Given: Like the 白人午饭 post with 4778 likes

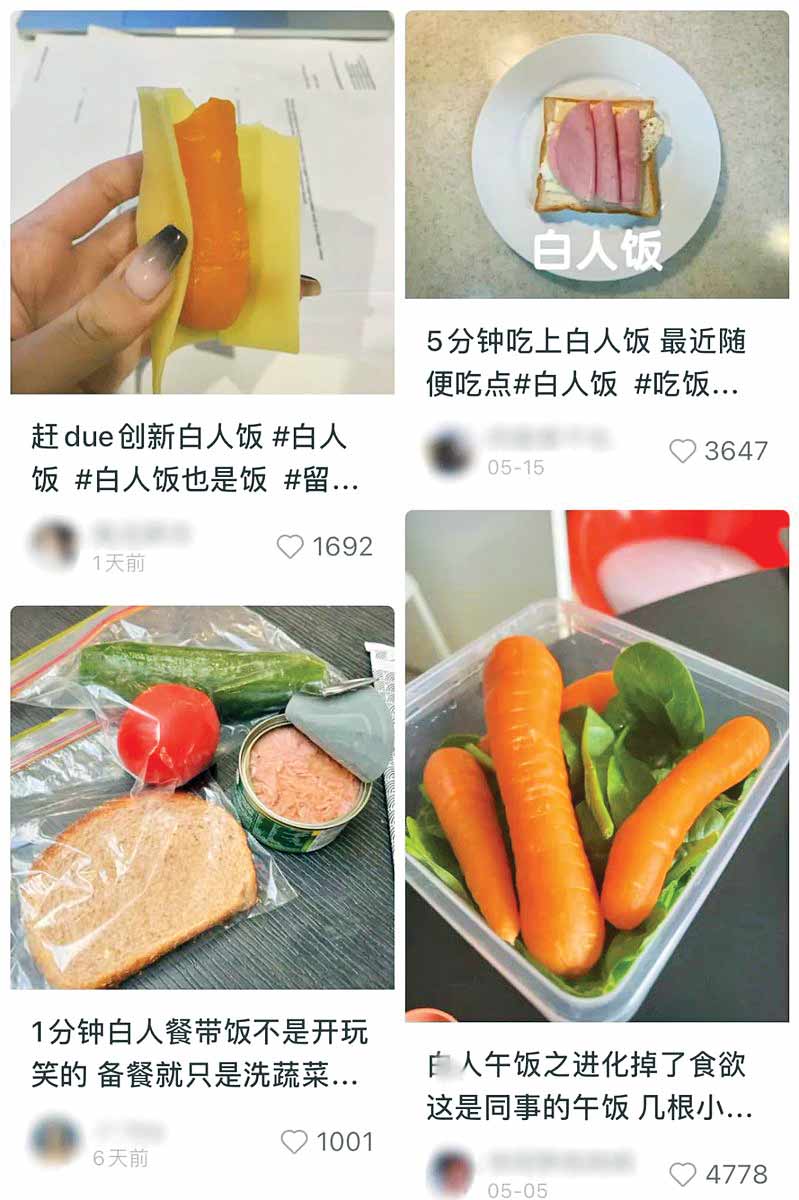Looking at the screenshot, I should tap(682, 1174).
